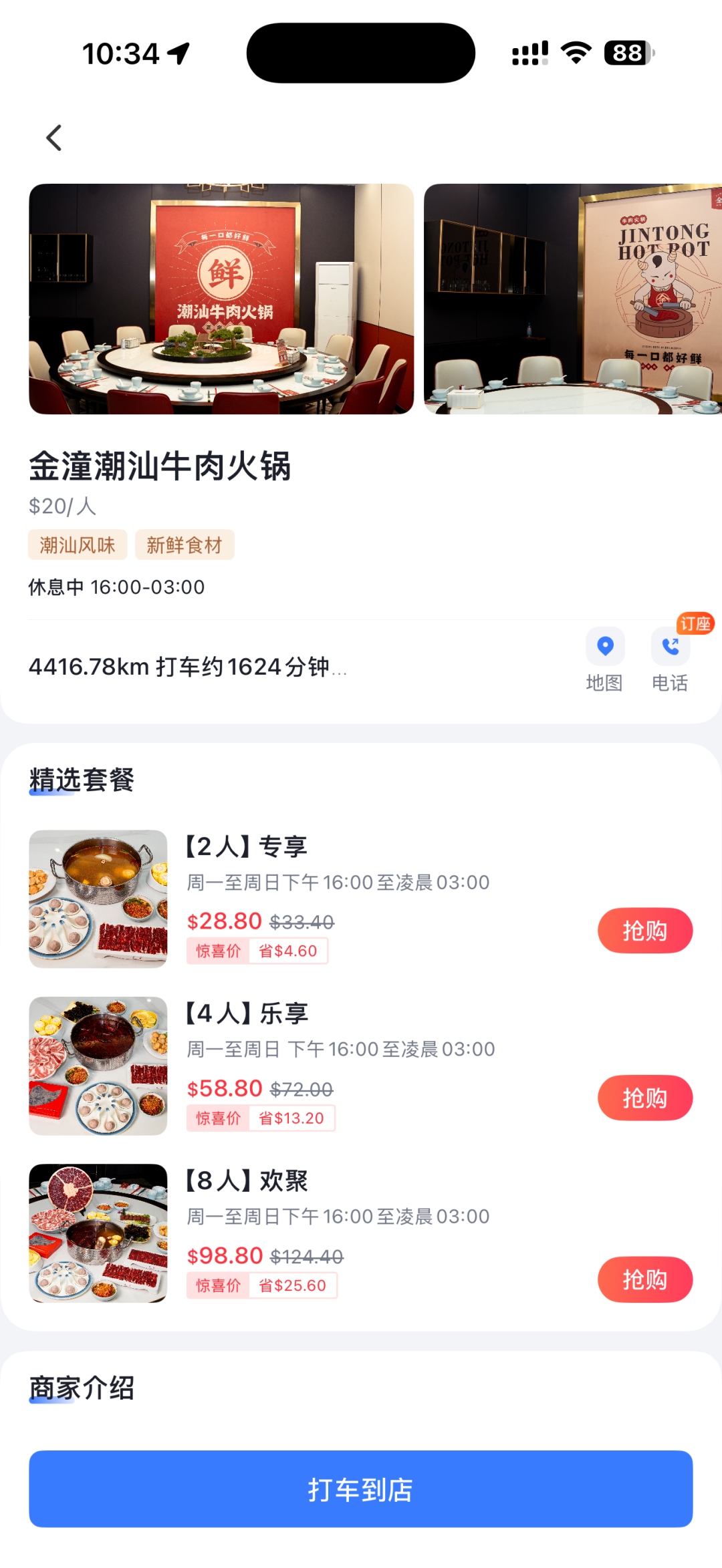Open the 【8人】欢聚 set meal picture
Screen dimensions: 722x1568
coord(98,1233)
